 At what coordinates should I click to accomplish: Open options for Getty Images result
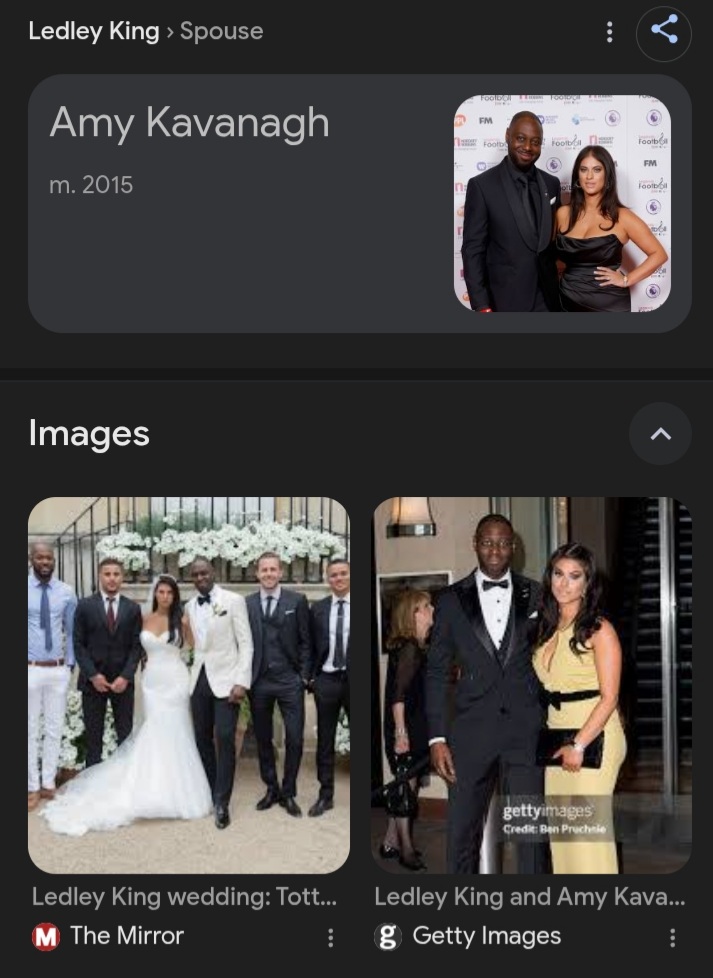(672, 937)
